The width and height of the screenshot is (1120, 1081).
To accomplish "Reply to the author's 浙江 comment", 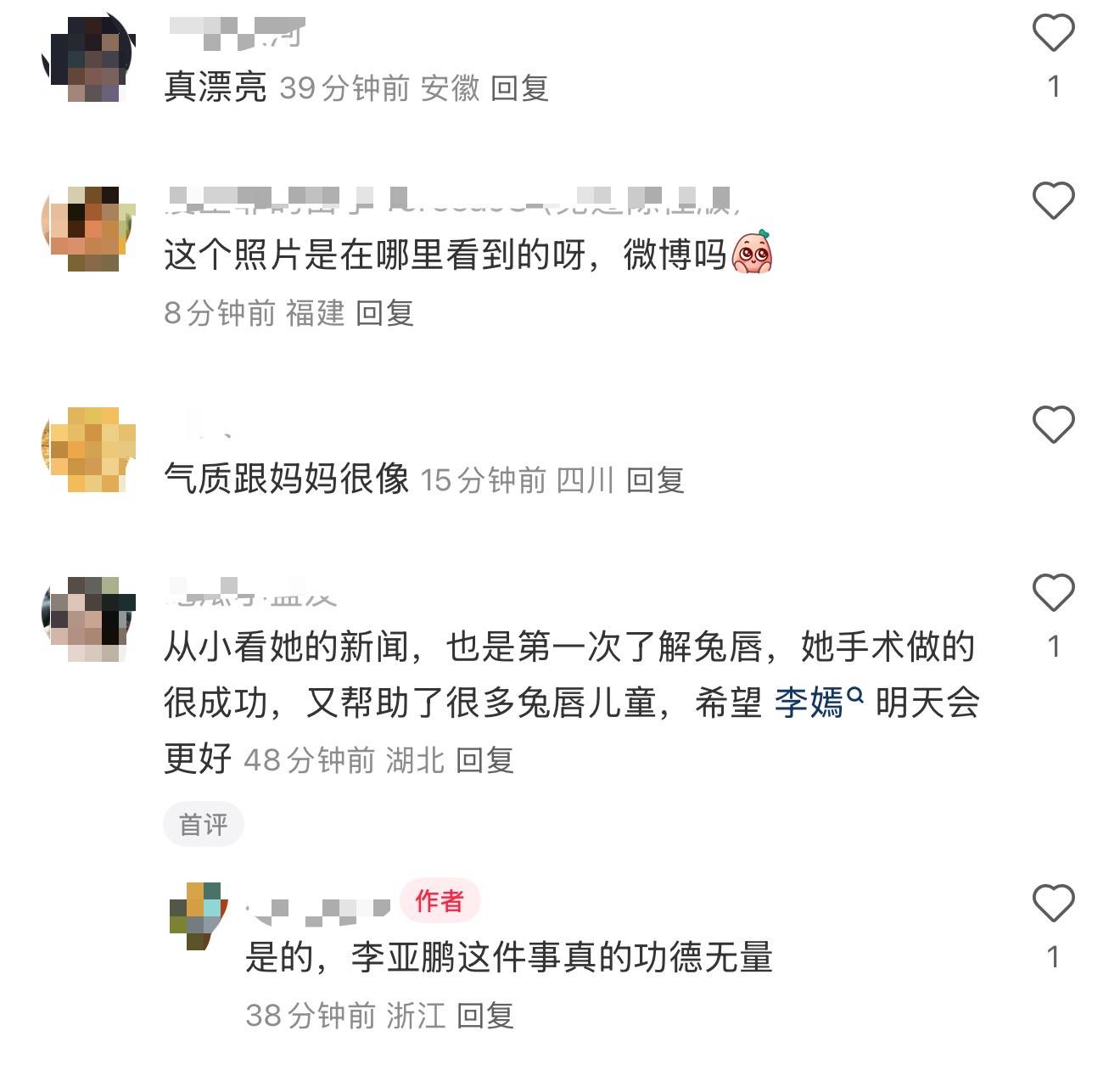I will click(484, 1016).
